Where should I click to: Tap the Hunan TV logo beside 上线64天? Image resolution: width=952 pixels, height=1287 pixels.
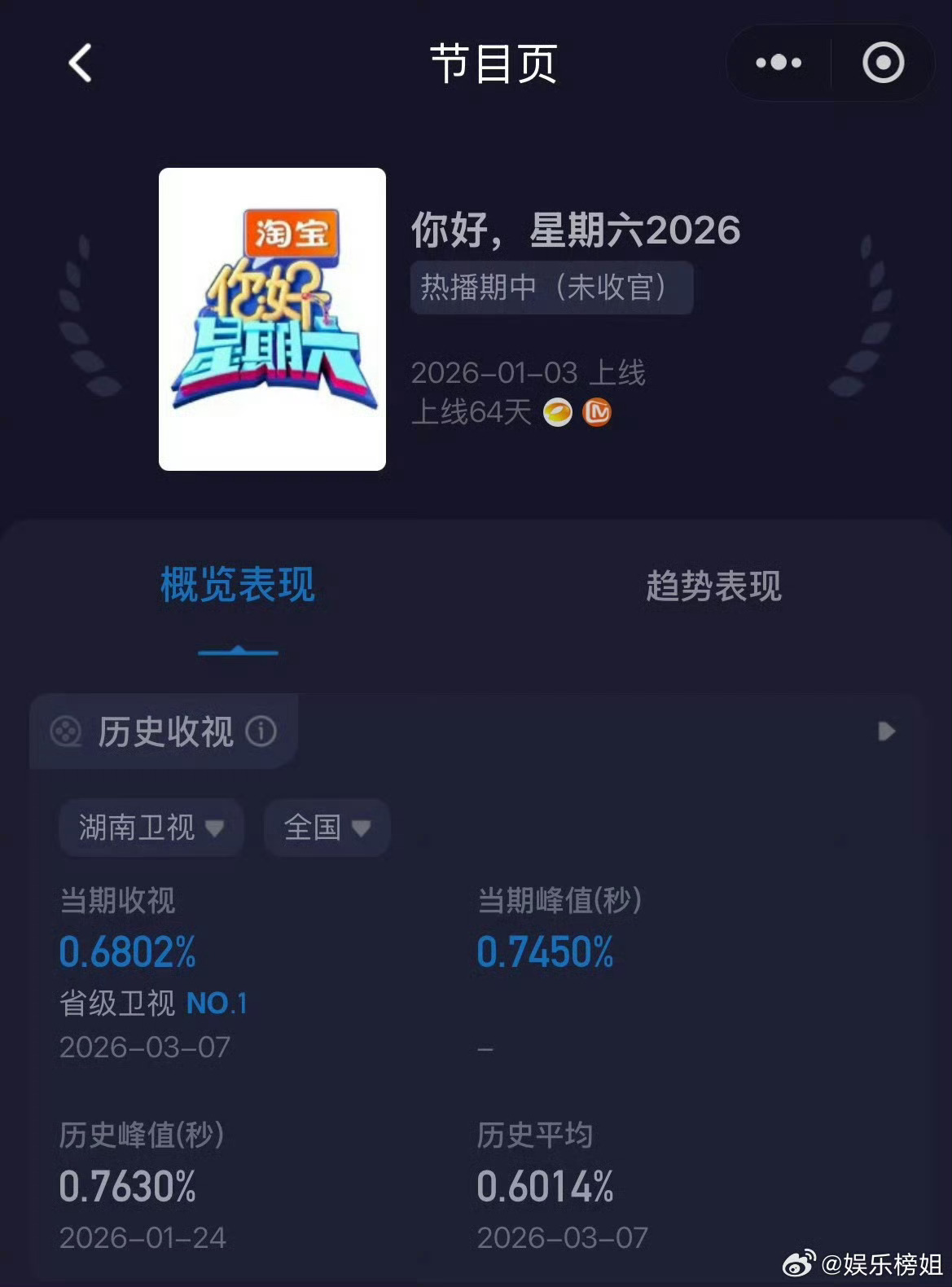point(558,414)
